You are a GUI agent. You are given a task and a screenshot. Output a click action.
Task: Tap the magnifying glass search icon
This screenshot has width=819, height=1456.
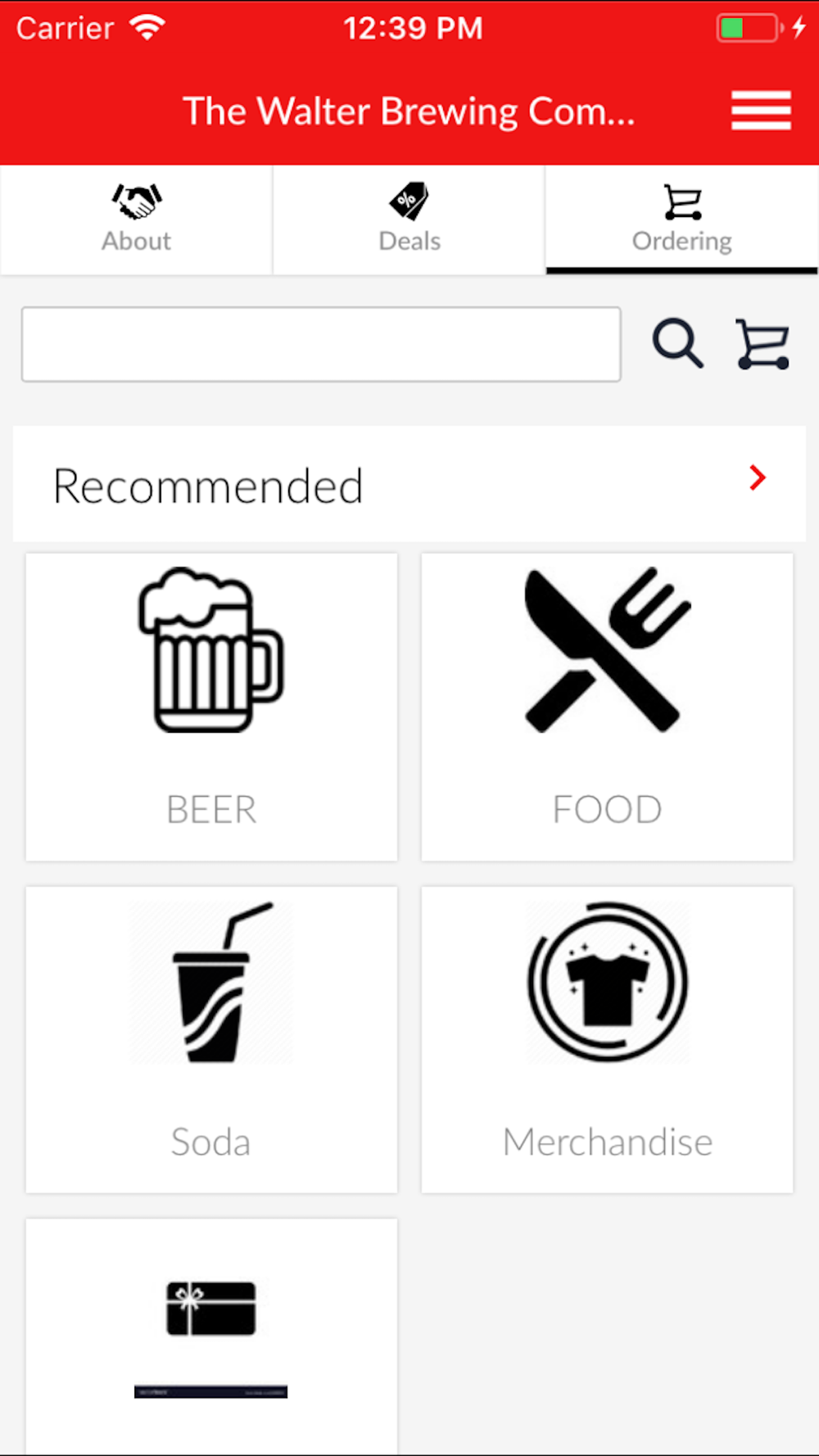[677, 344]
